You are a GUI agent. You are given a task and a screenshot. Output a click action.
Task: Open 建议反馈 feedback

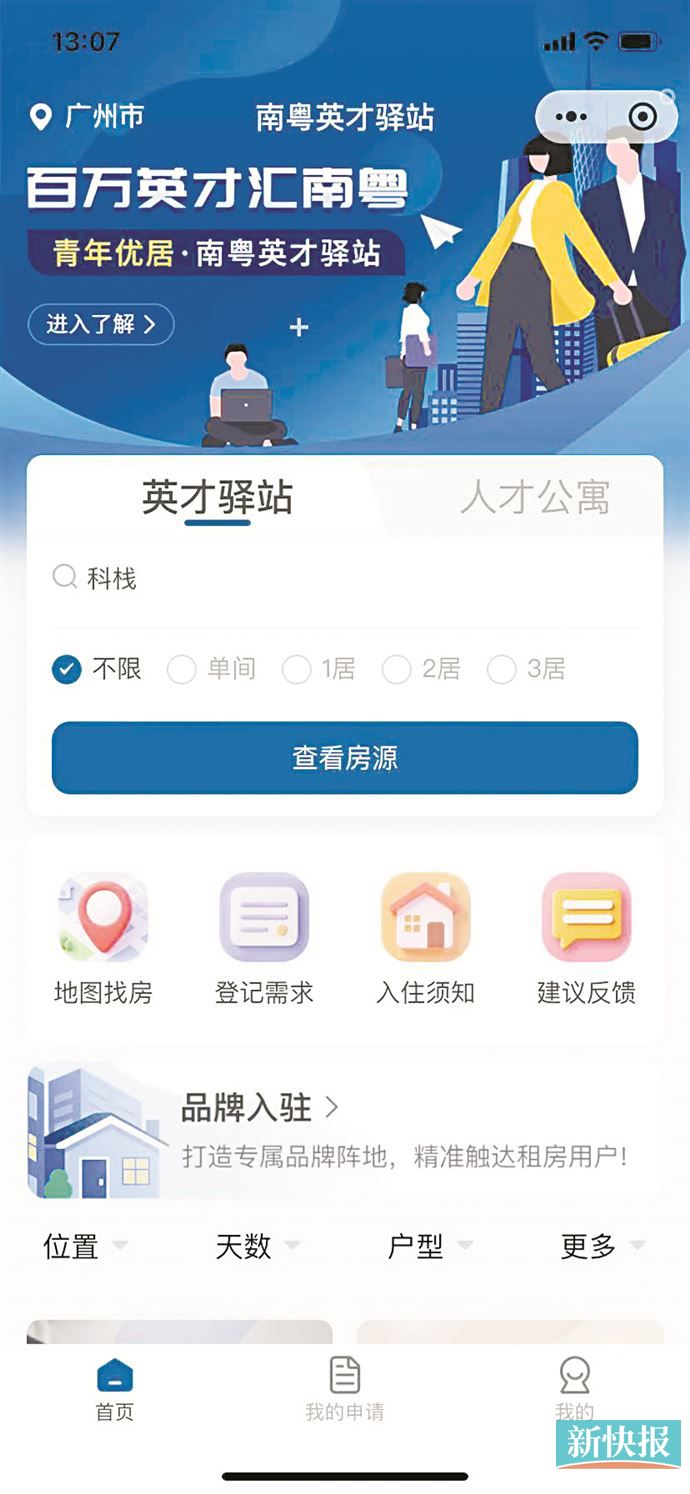click(586, 937)
